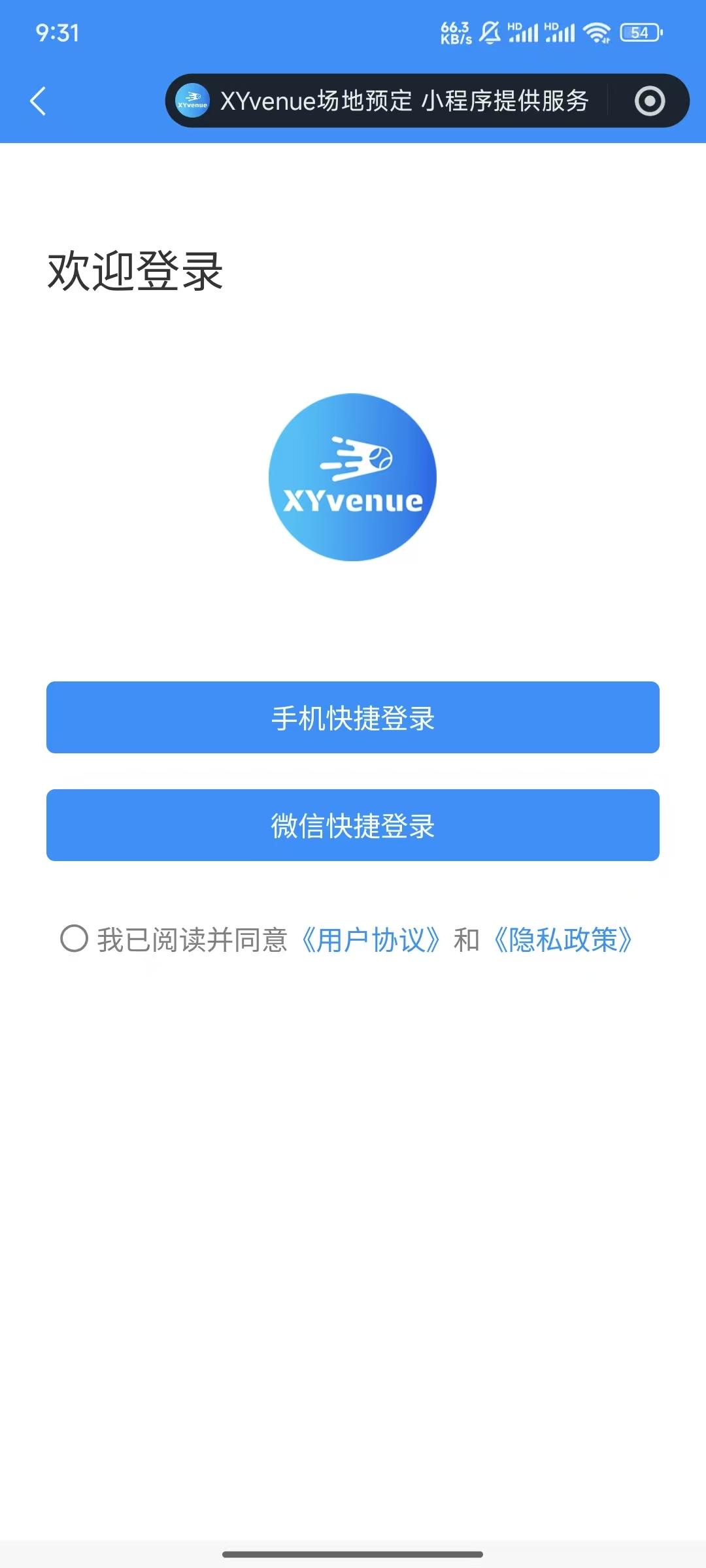
Task: Open the 《用户协议》 link
Action: coord(371,940)
